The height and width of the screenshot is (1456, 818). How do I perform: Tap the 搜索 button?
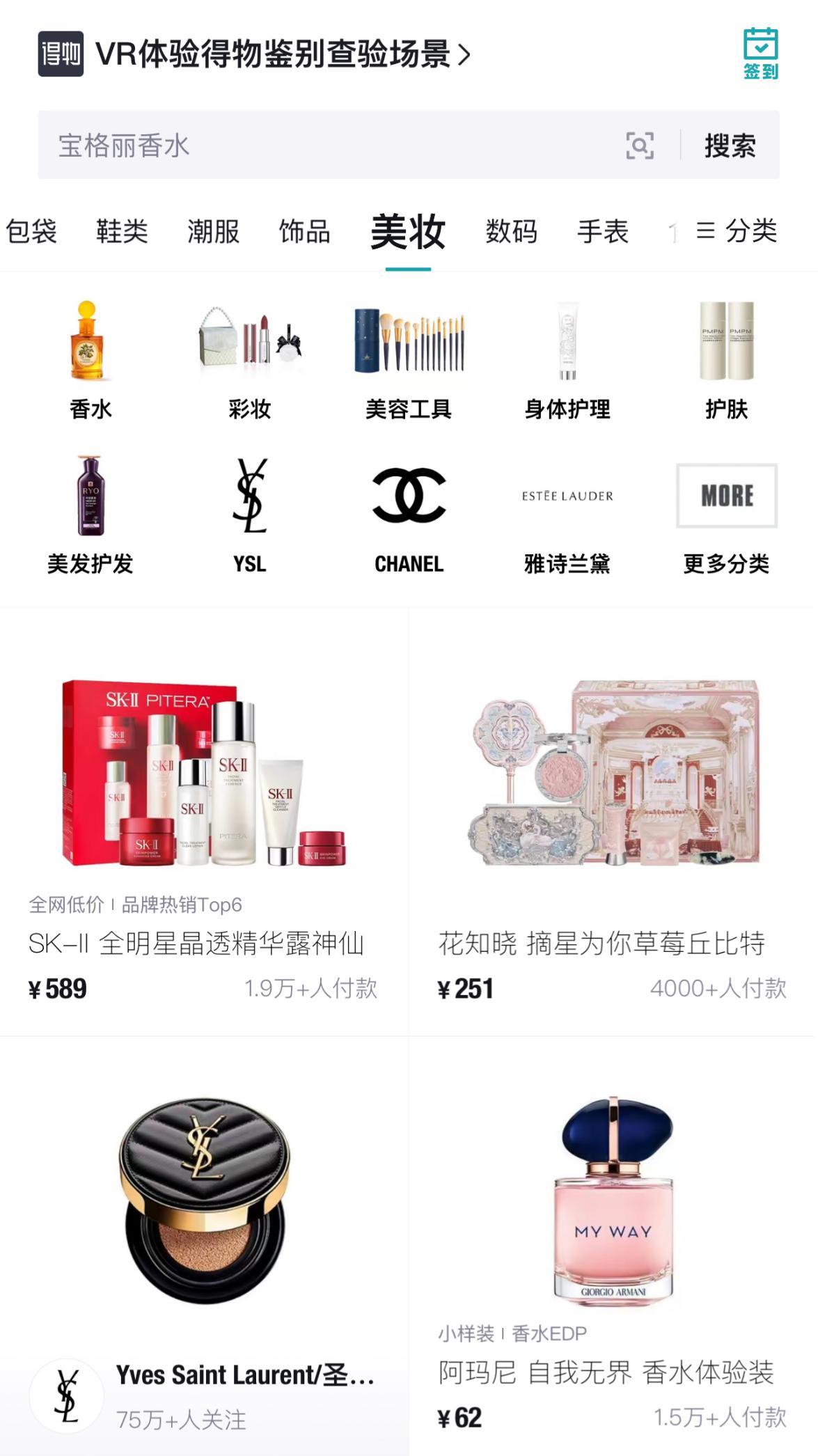pyautogui.click(x=730, y=146)
